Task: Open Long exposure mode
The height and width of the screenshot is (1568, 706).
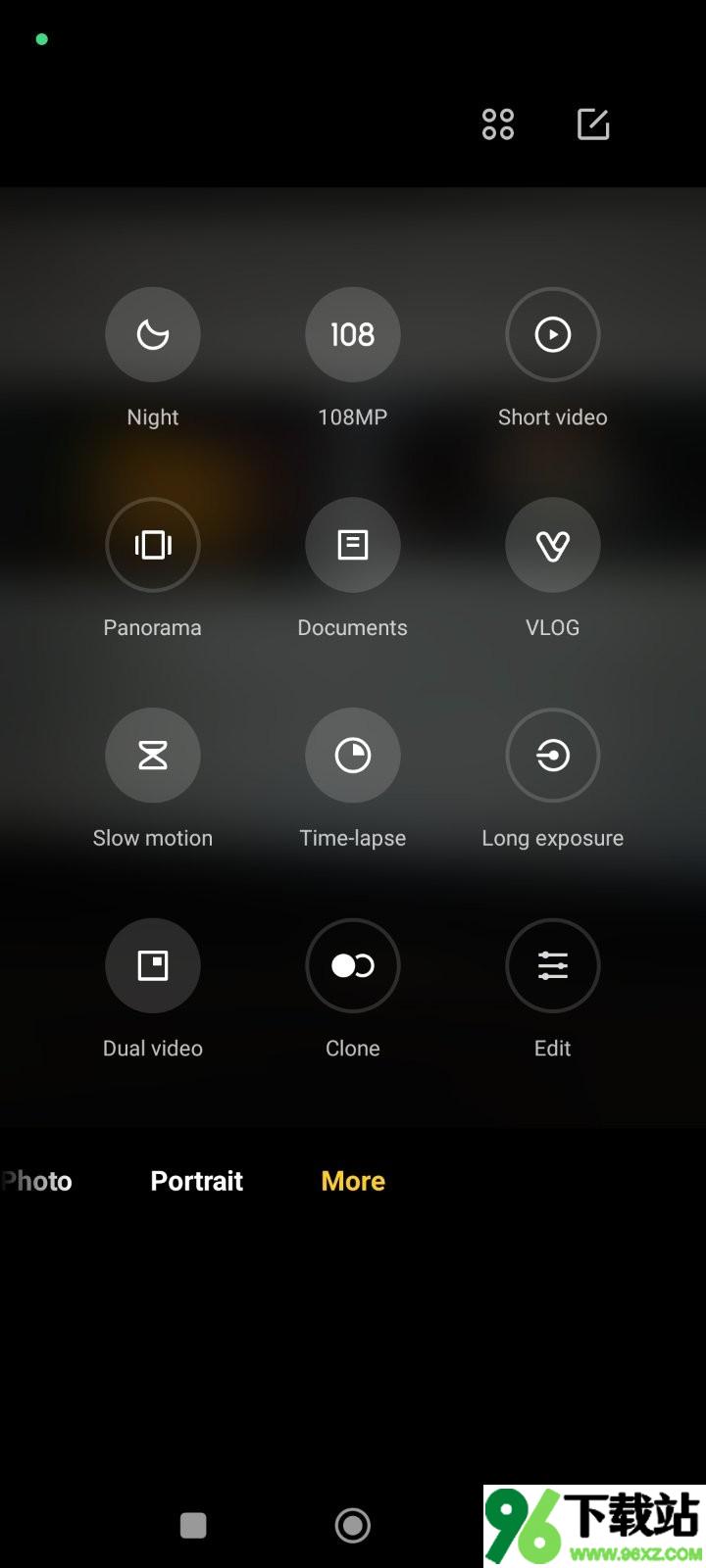Action: click(x=553, y=756)
